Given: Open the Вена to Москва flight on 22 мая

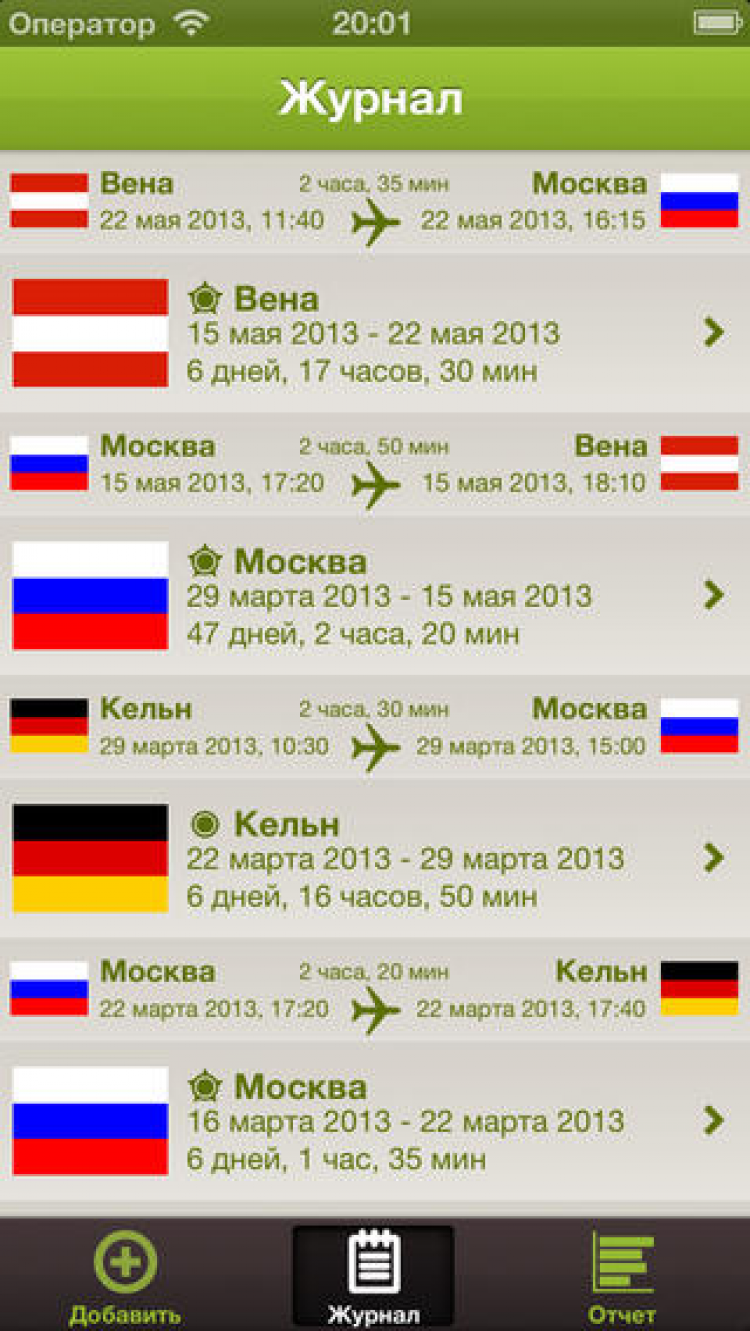Looking at the screenshot, I should pyautogui.click(x=375, y=202).
